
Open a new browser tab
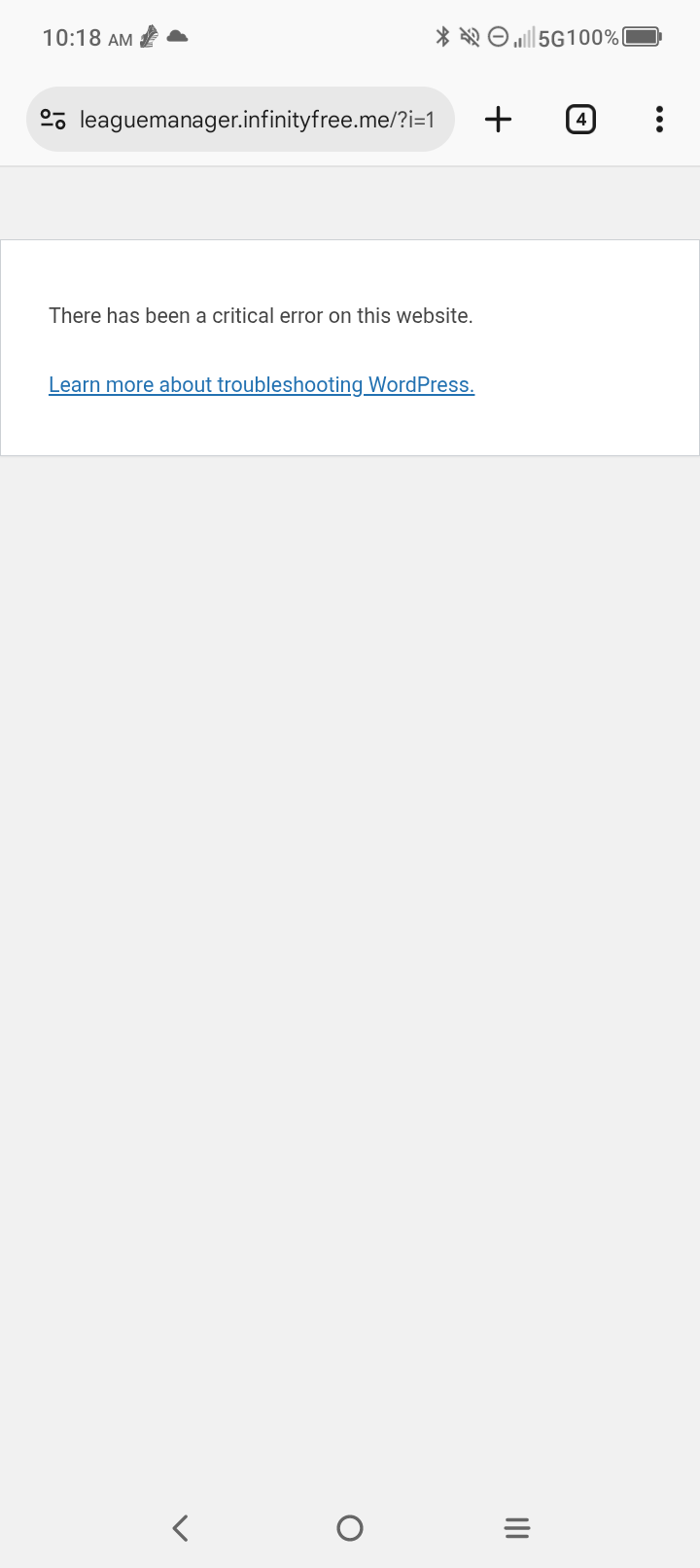point(498,120)
